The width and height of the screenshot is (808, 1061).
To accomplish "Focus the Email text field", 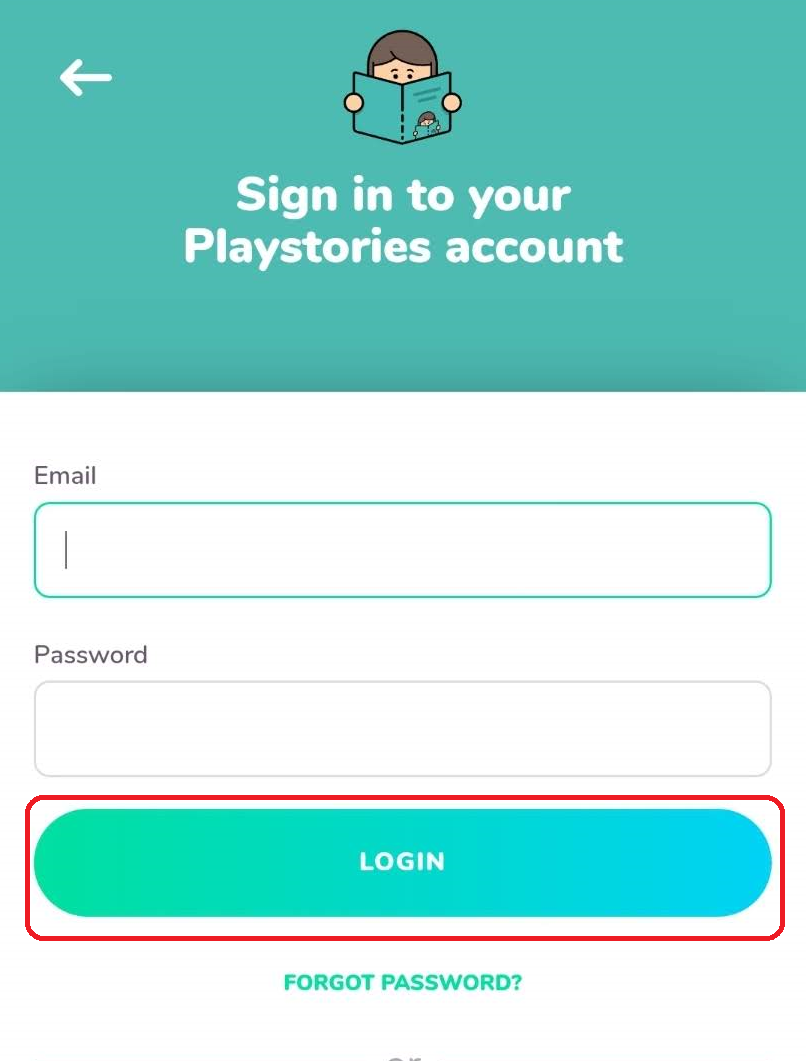I will pos(402,550).
